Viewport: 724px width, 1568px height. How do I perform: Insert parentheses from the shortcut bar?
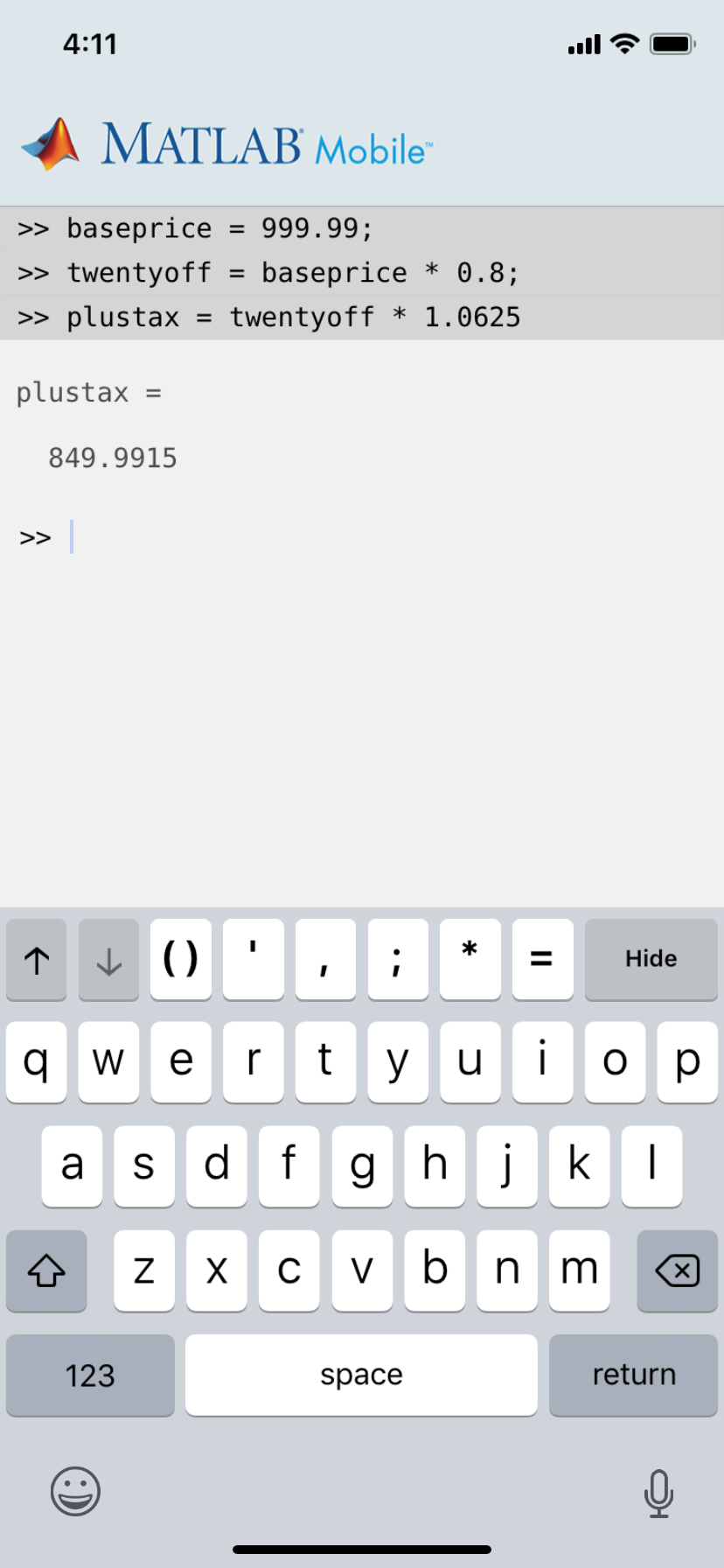click(x=181, y=959)
